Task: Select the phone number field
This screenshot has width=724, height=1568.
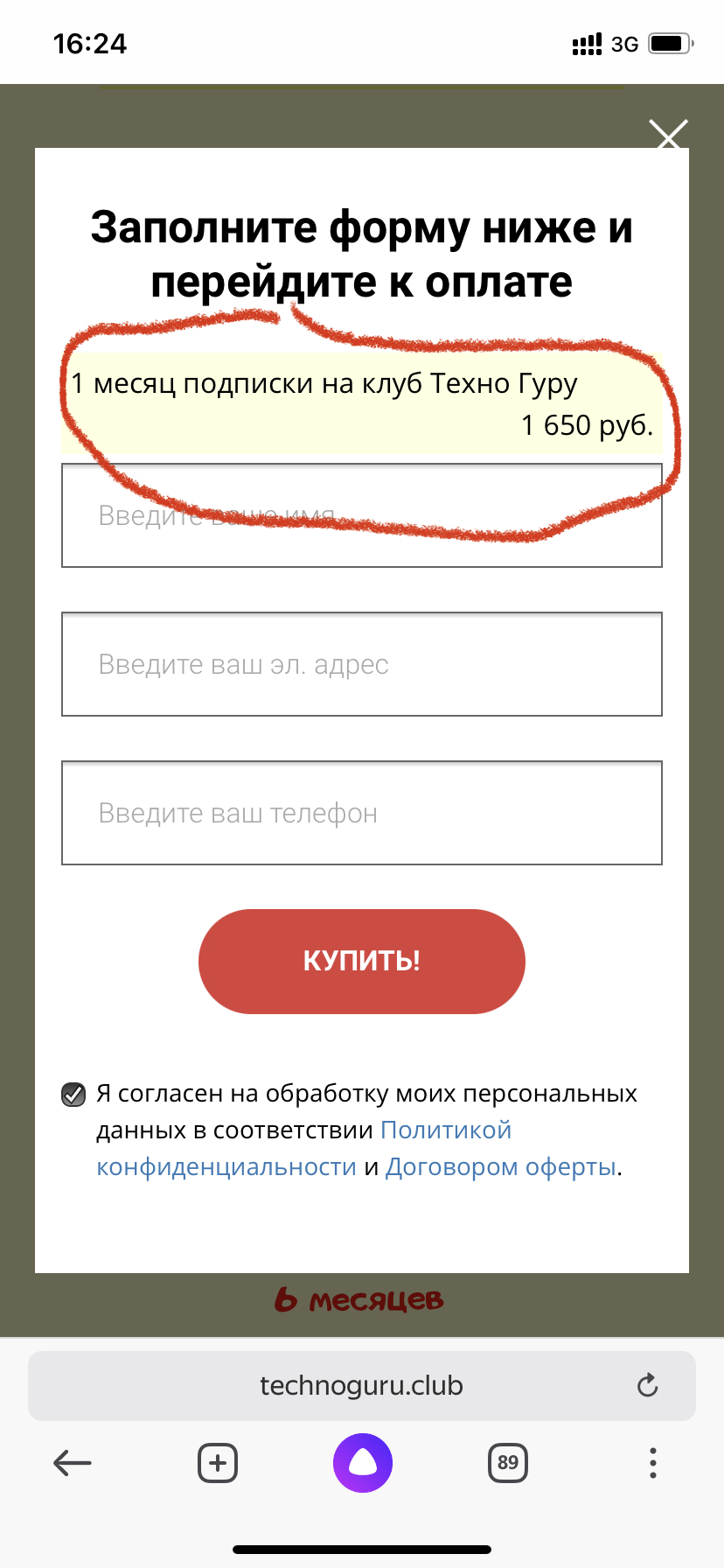Action: coord(361,813)
